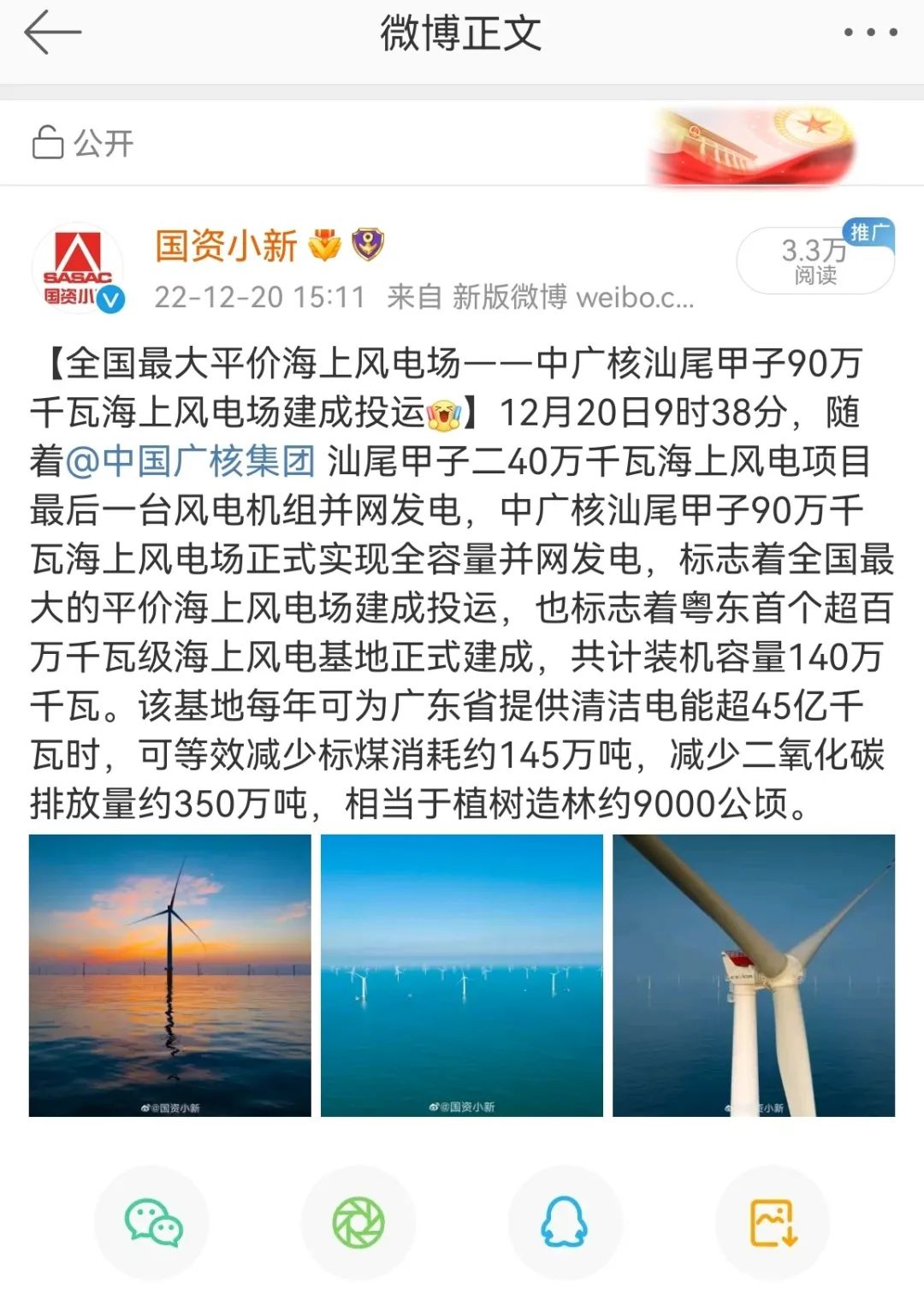Tap the 公开 visibility label
Screen dimensions: 924x1295
(x=84, y=144)
